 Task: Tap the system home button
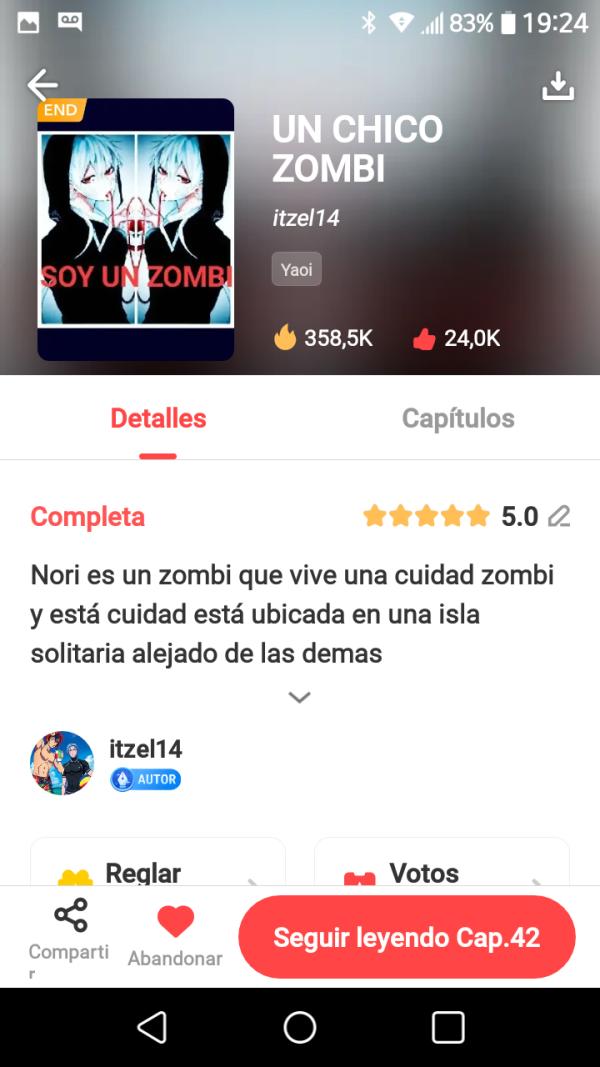300,1027
